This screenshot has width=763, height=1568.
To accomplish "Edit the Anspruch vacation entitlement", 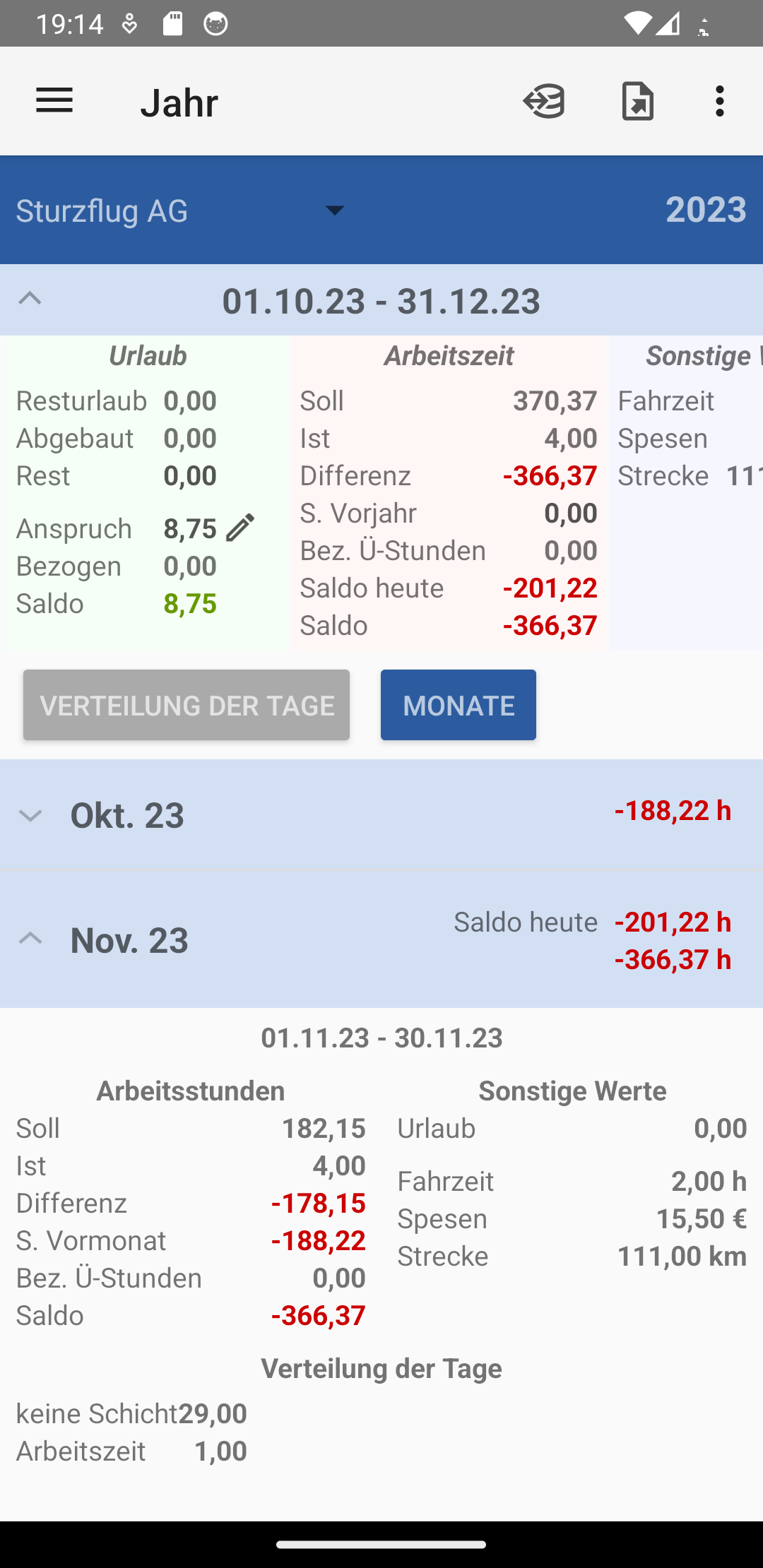I will pos(240,528).
